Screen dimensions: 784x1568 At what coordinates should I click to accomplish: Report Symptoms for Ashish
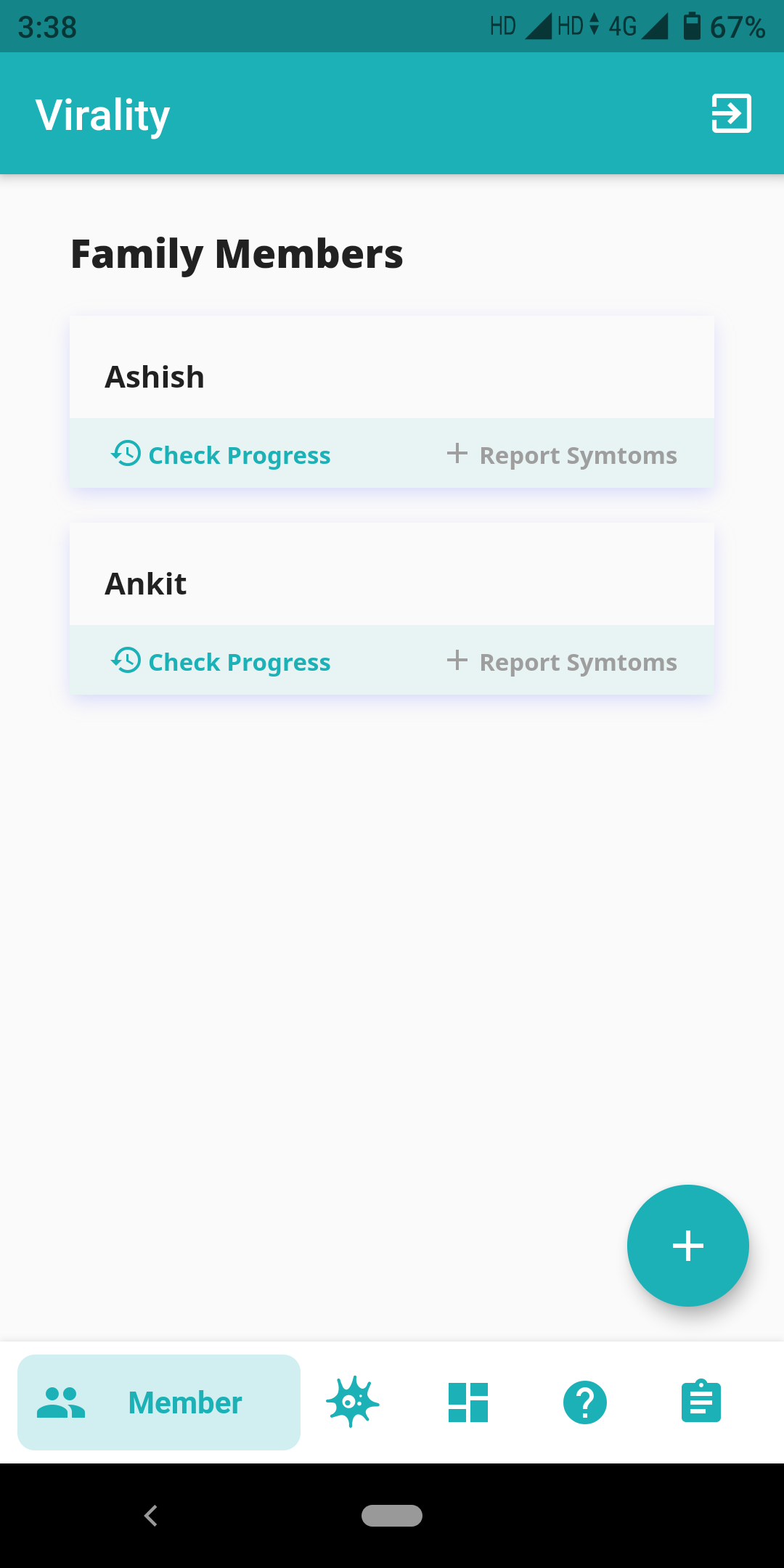pos(562,454)
